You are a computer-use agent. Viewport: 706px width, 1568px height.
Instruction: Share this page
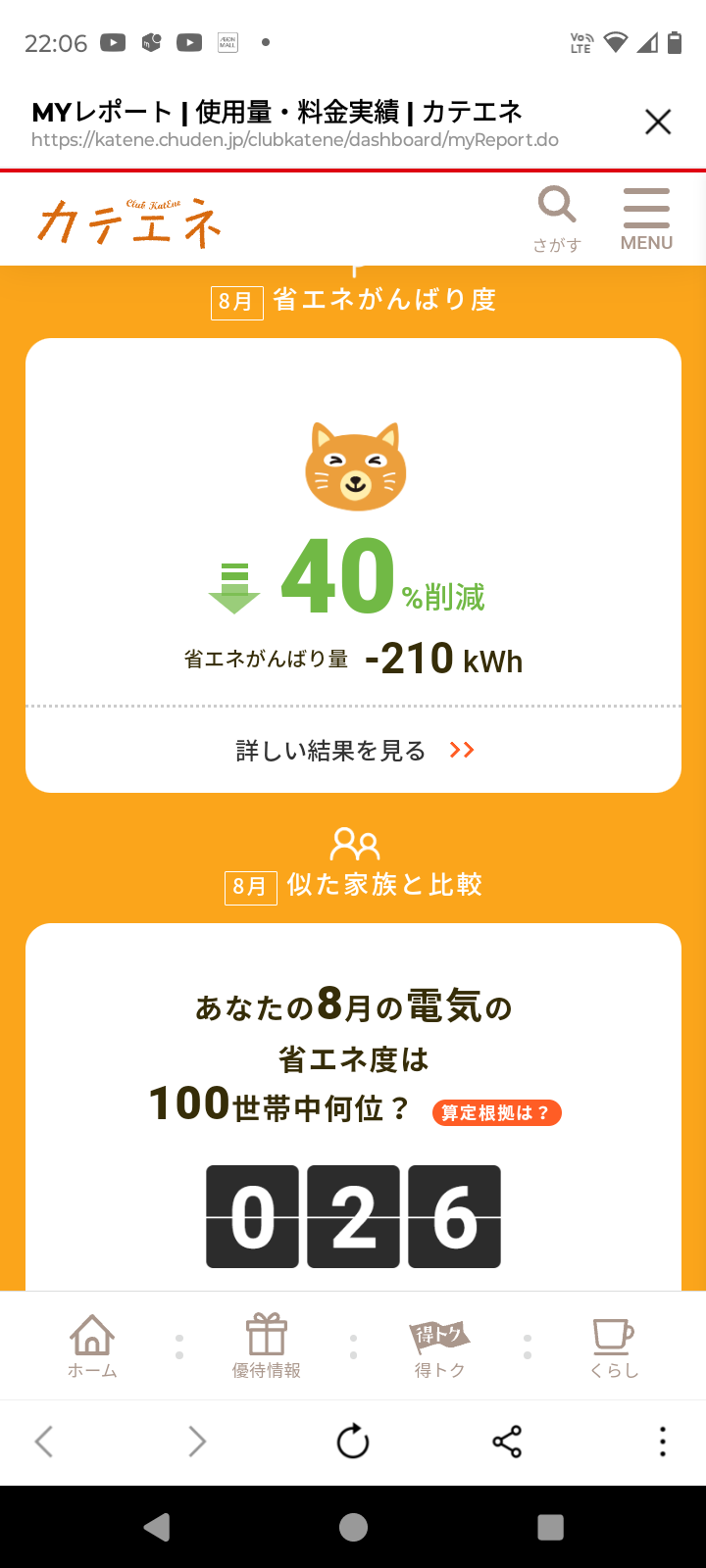[x=507, y=1442]
